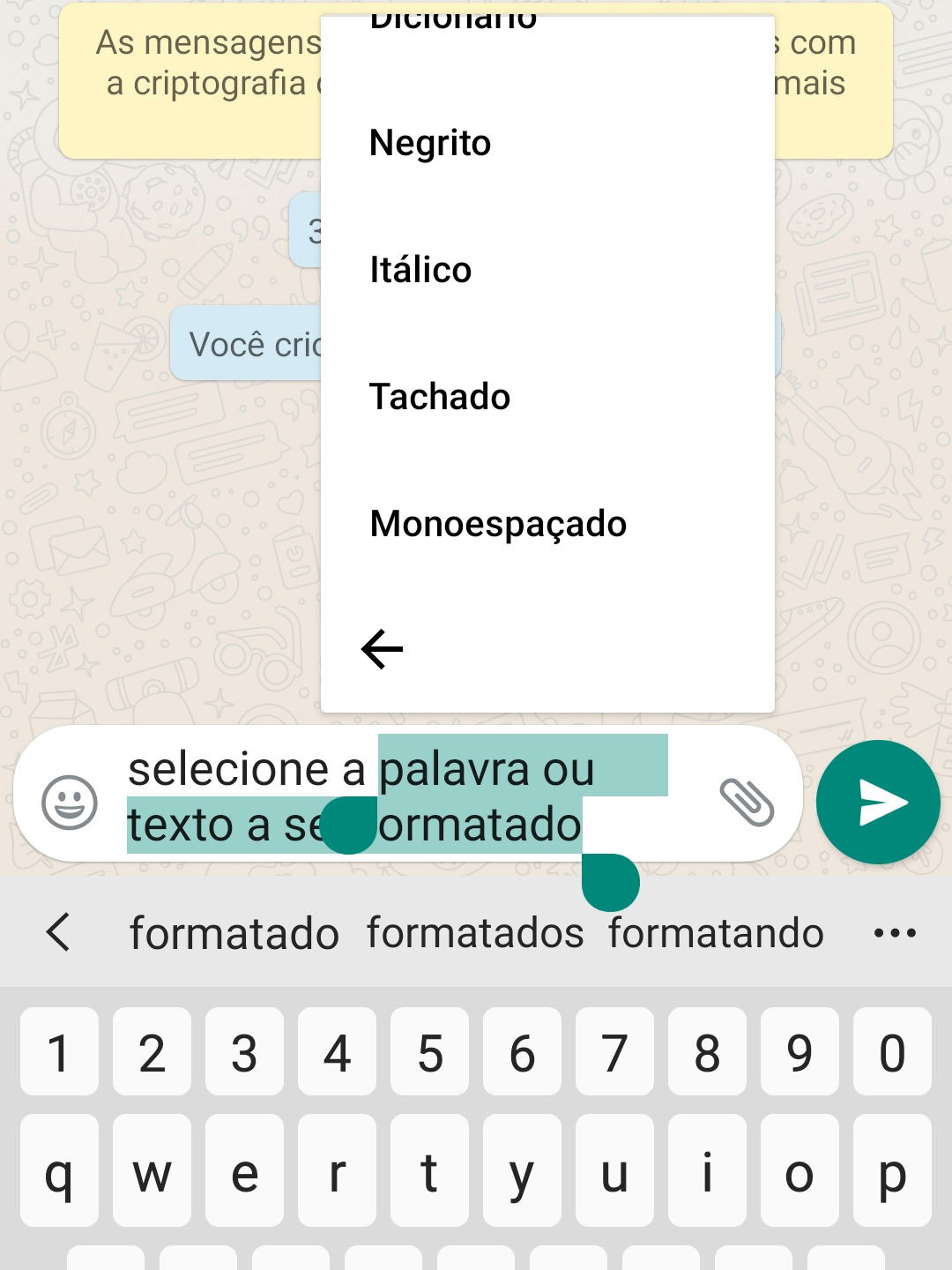Insert the "formatado" suggestion
This screenshot has height=1270, width=952.
[x=234, y=931]
